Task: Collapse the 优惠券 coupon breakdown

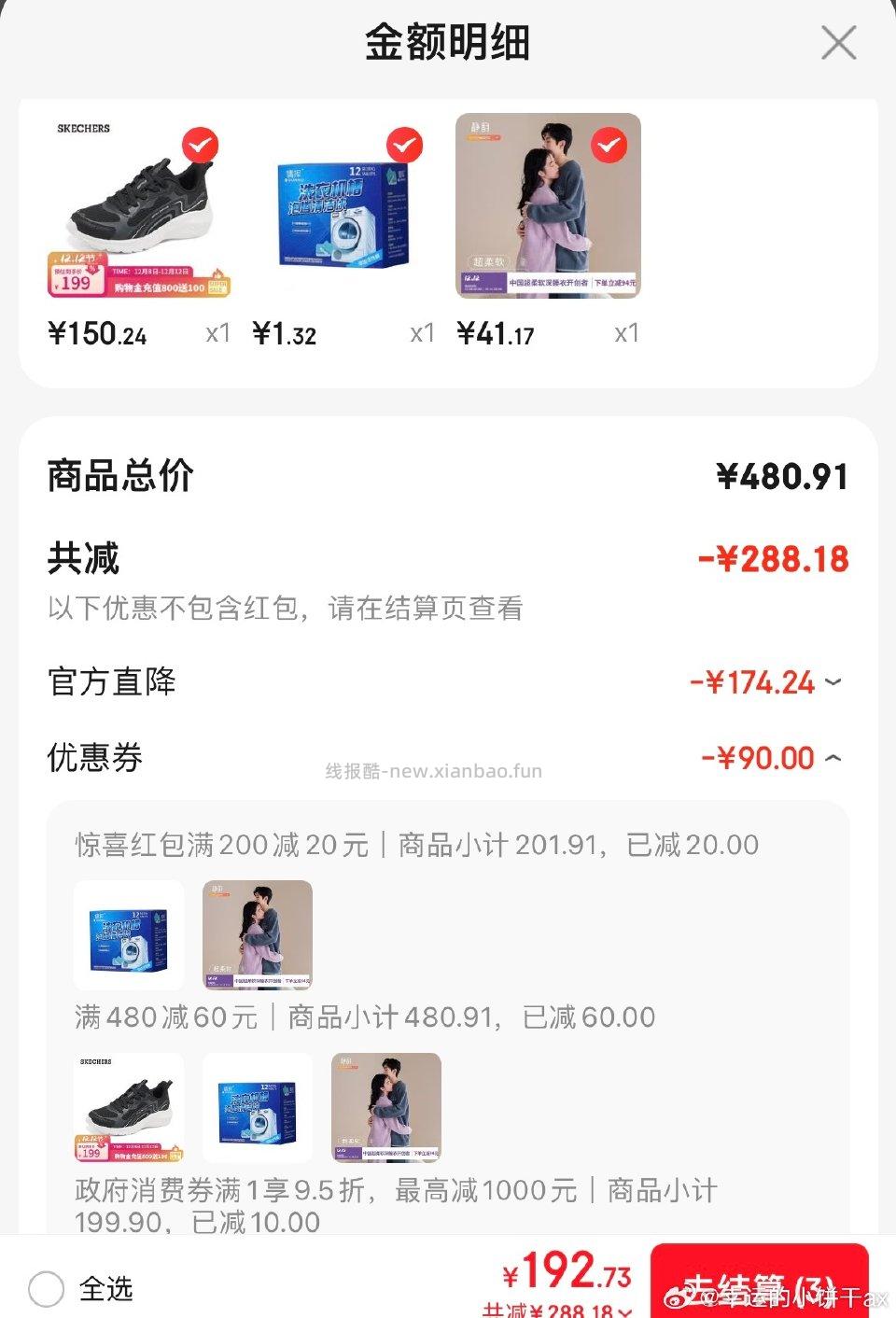Action: (832, 759)
